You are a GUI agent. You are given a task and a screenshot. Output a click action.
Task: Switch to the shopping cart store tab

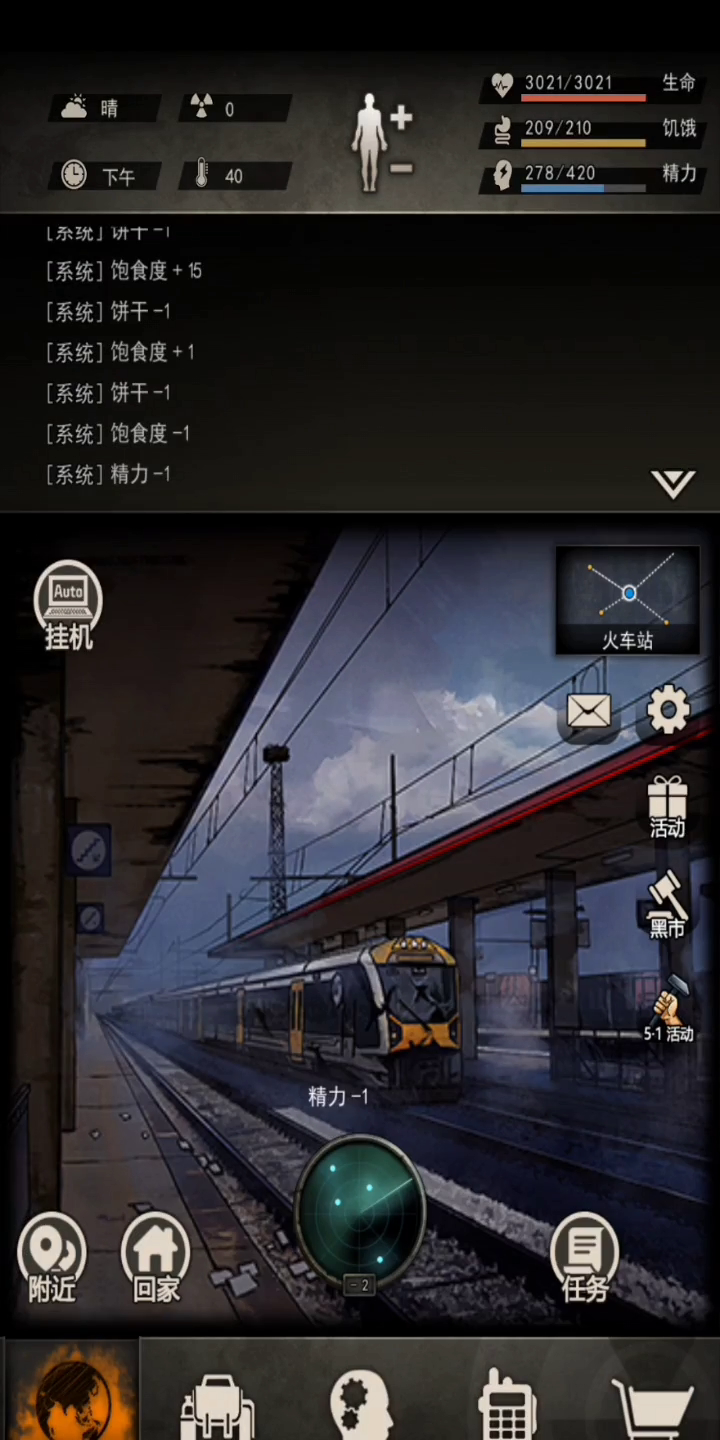coord(652,1403)
